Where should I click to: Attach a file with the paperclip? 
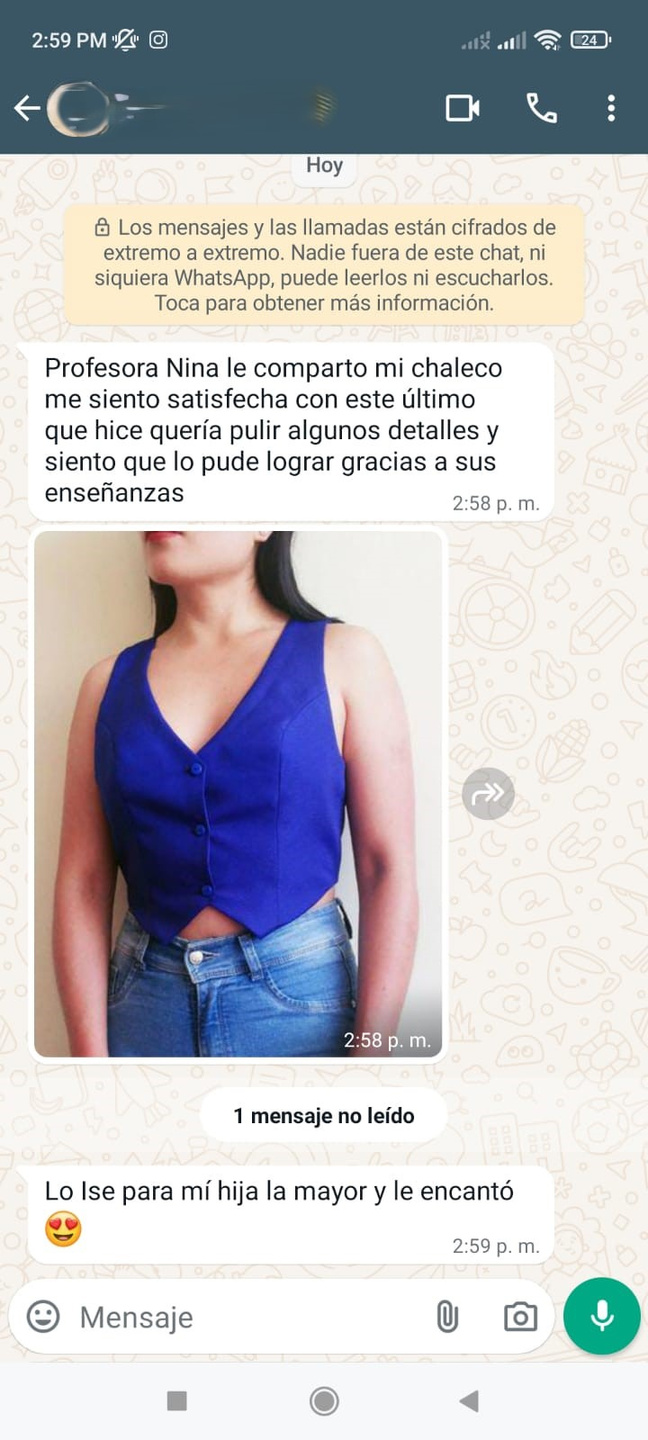pos(447,1316)
